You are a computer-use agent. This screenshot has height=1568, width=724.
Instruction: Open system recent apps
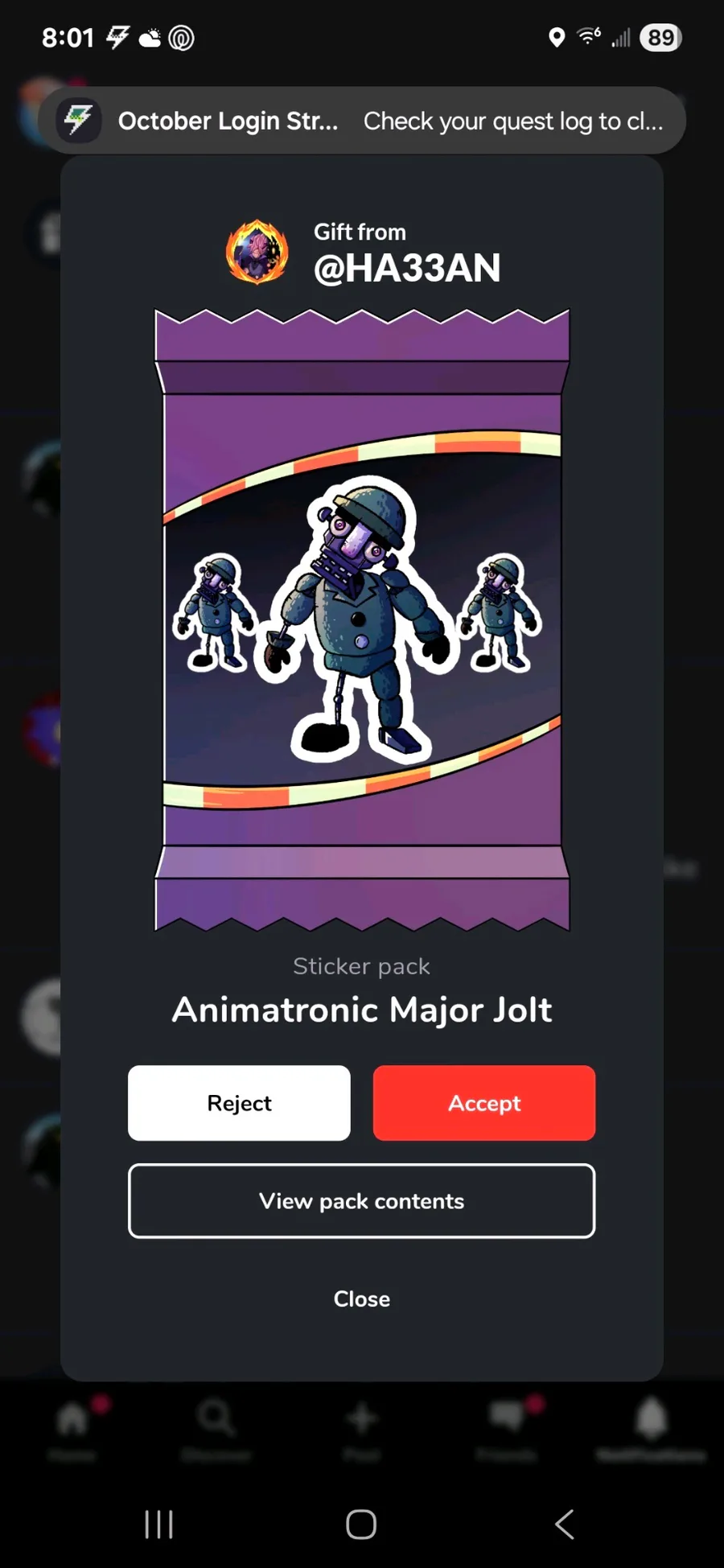tap(158, 1525)
